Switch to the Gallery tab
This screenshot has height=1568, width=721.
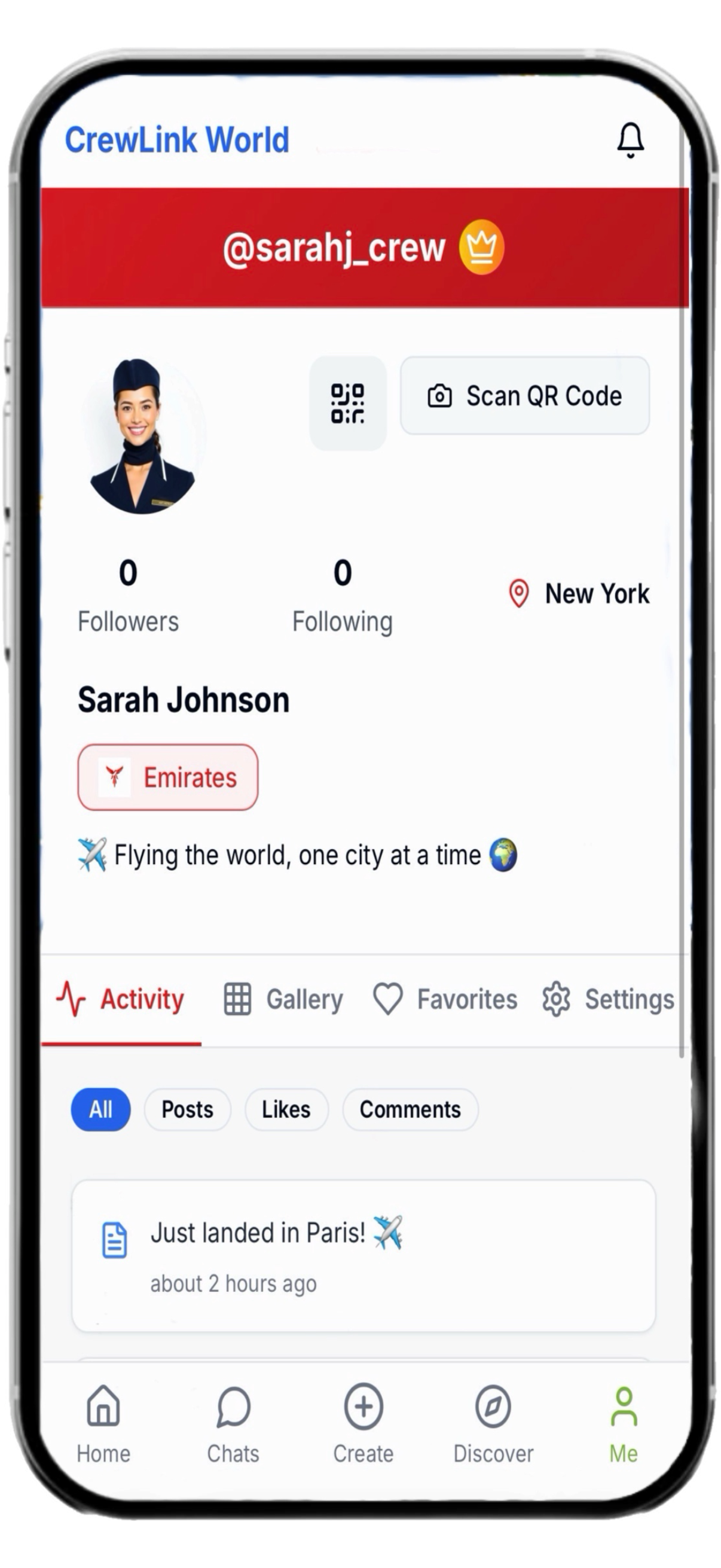[x=283, y=999]
